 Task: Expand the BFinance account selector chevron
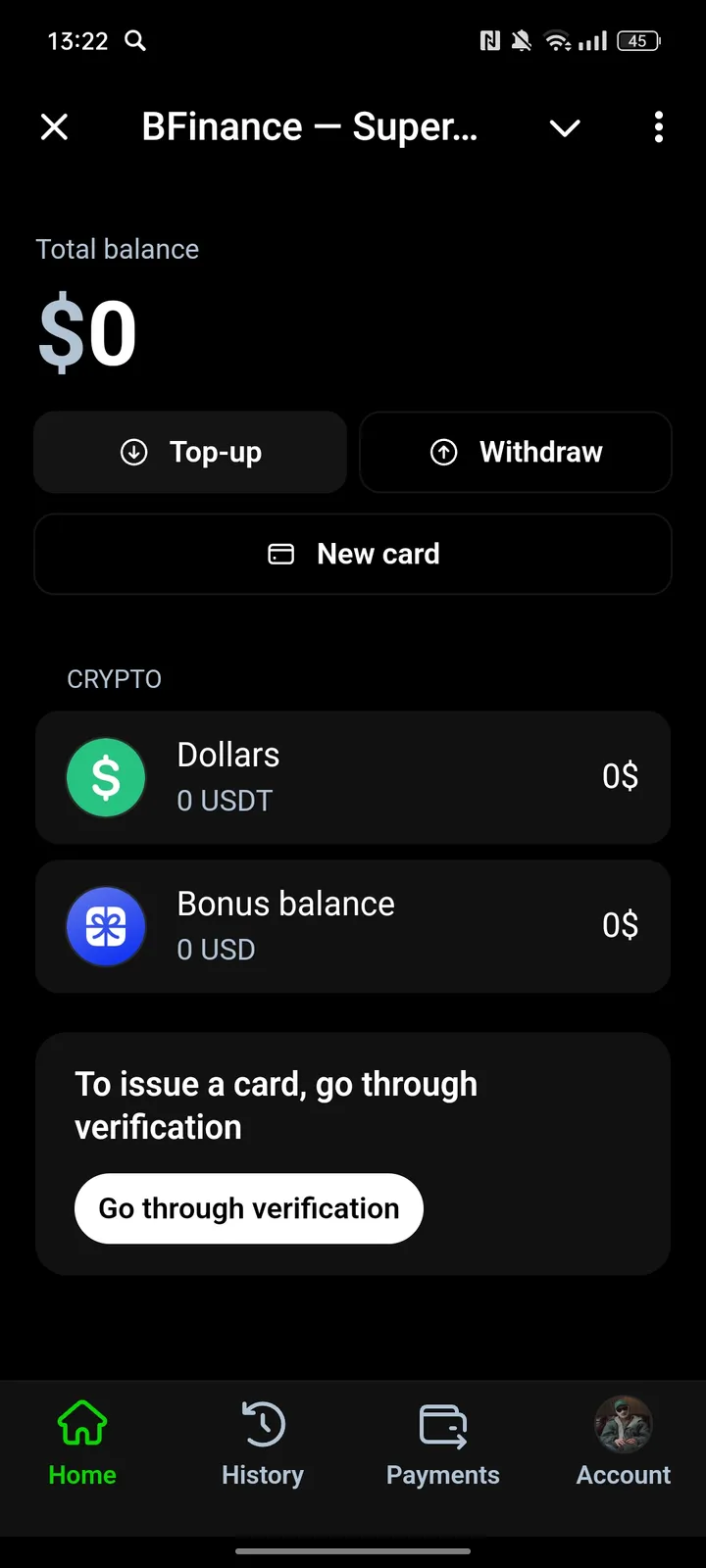(x=565, y=127)
